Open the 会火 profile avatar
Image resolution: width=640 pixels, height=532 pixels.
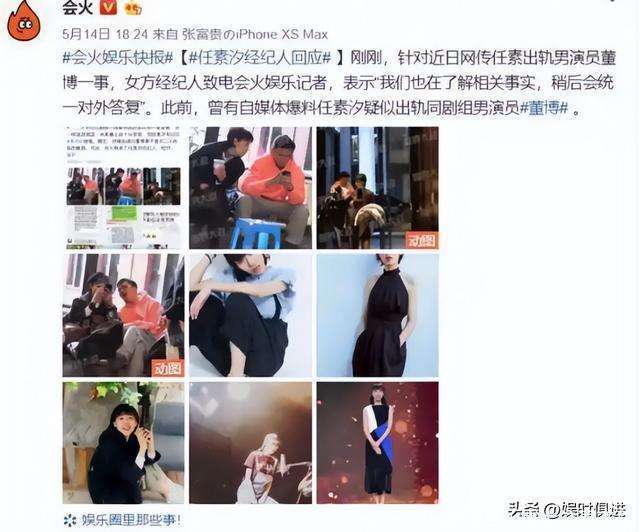point(28,19)
